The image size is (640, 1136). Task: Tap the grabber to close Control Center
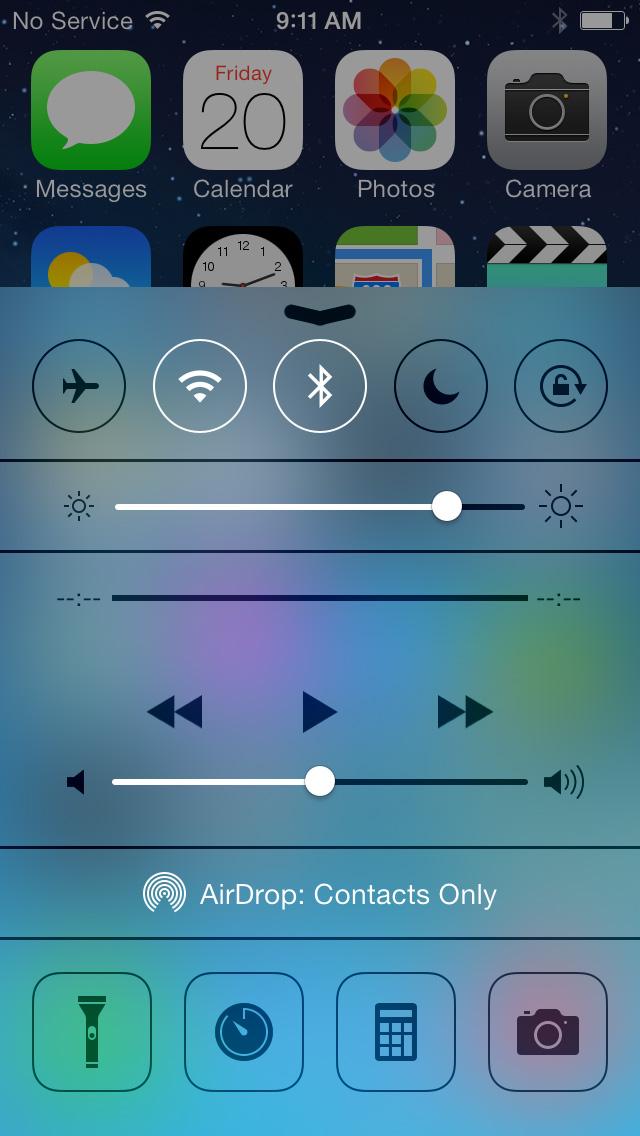click(x=320, y=313)
